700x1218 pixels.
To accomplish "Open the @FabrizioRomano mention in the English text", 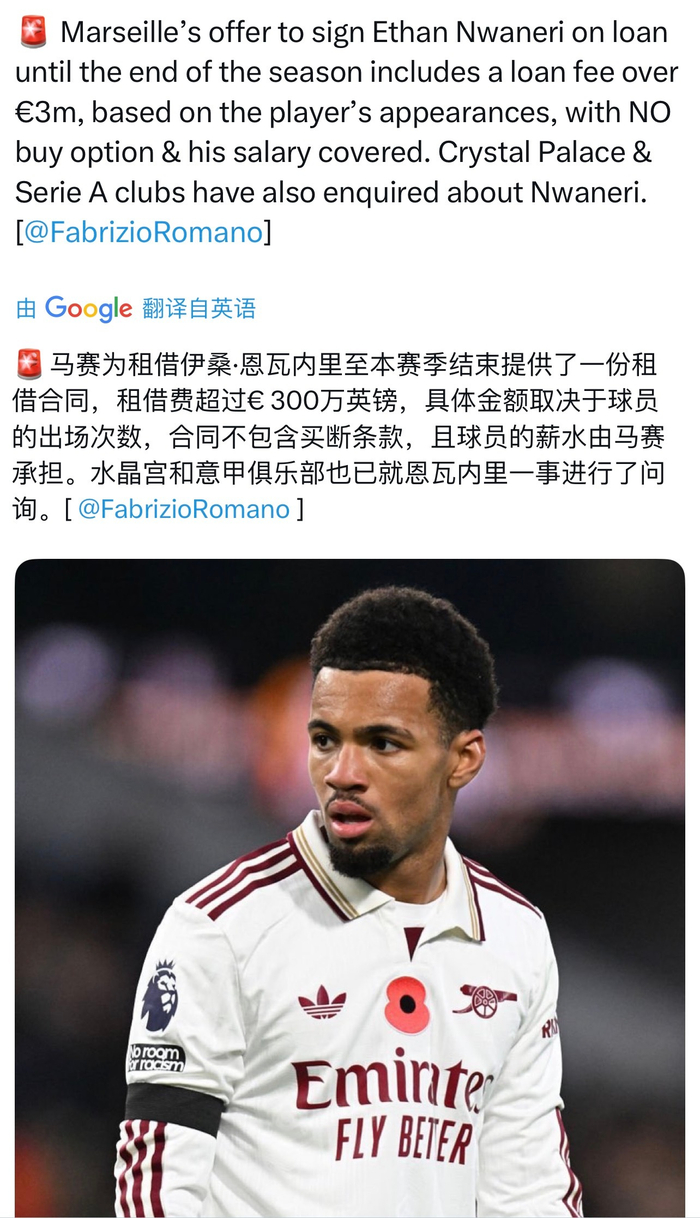I will tap(143, 233).
